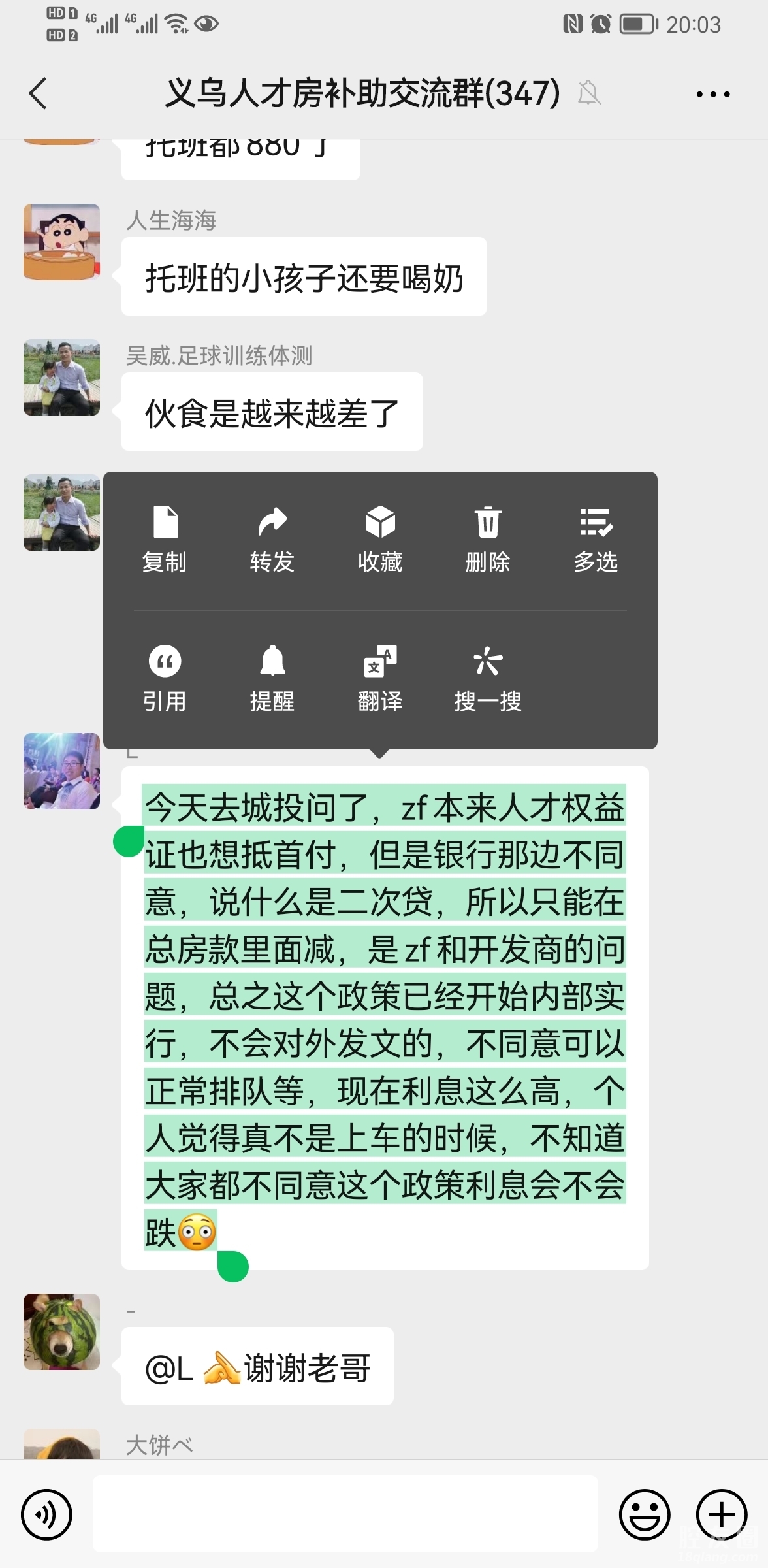Switch to voice message input
Viewport: 768px width, 1568px height.
point(46,1514)
